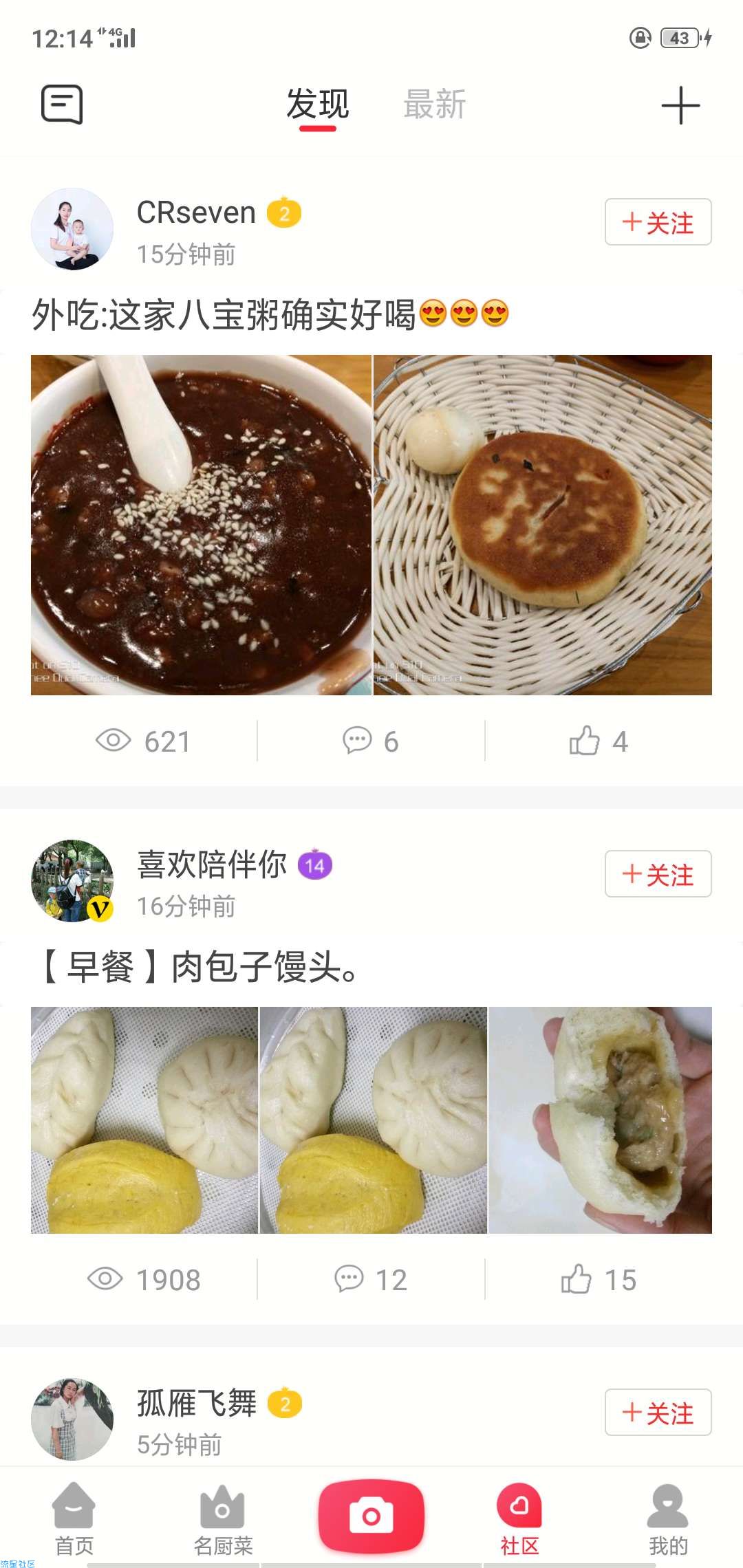Follow user 孤雁飞舞
743x1568 pixels.
point(658,1413)
